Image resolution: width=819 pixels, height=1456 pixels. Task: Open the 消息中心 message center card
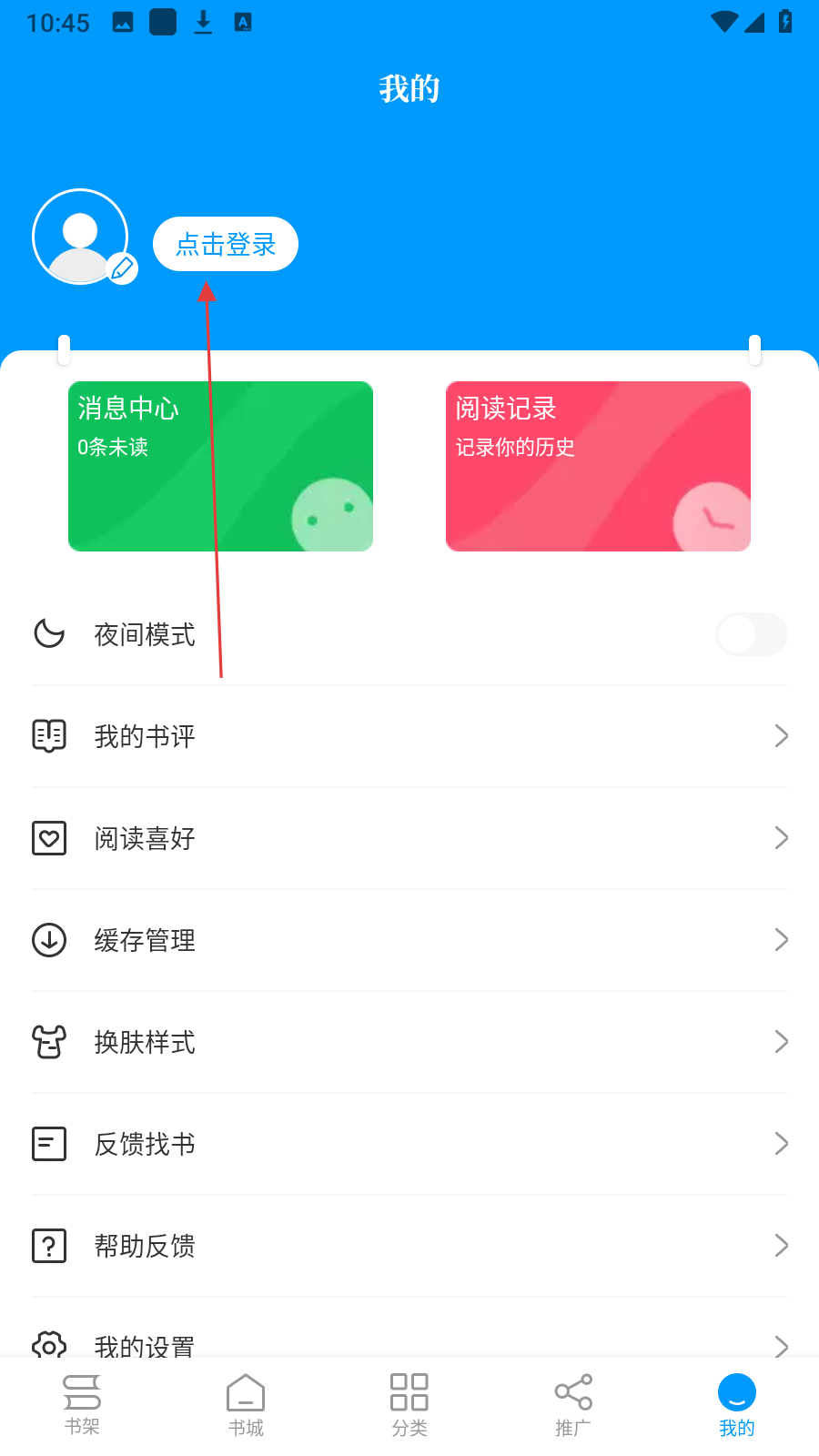tap(220, 466)
